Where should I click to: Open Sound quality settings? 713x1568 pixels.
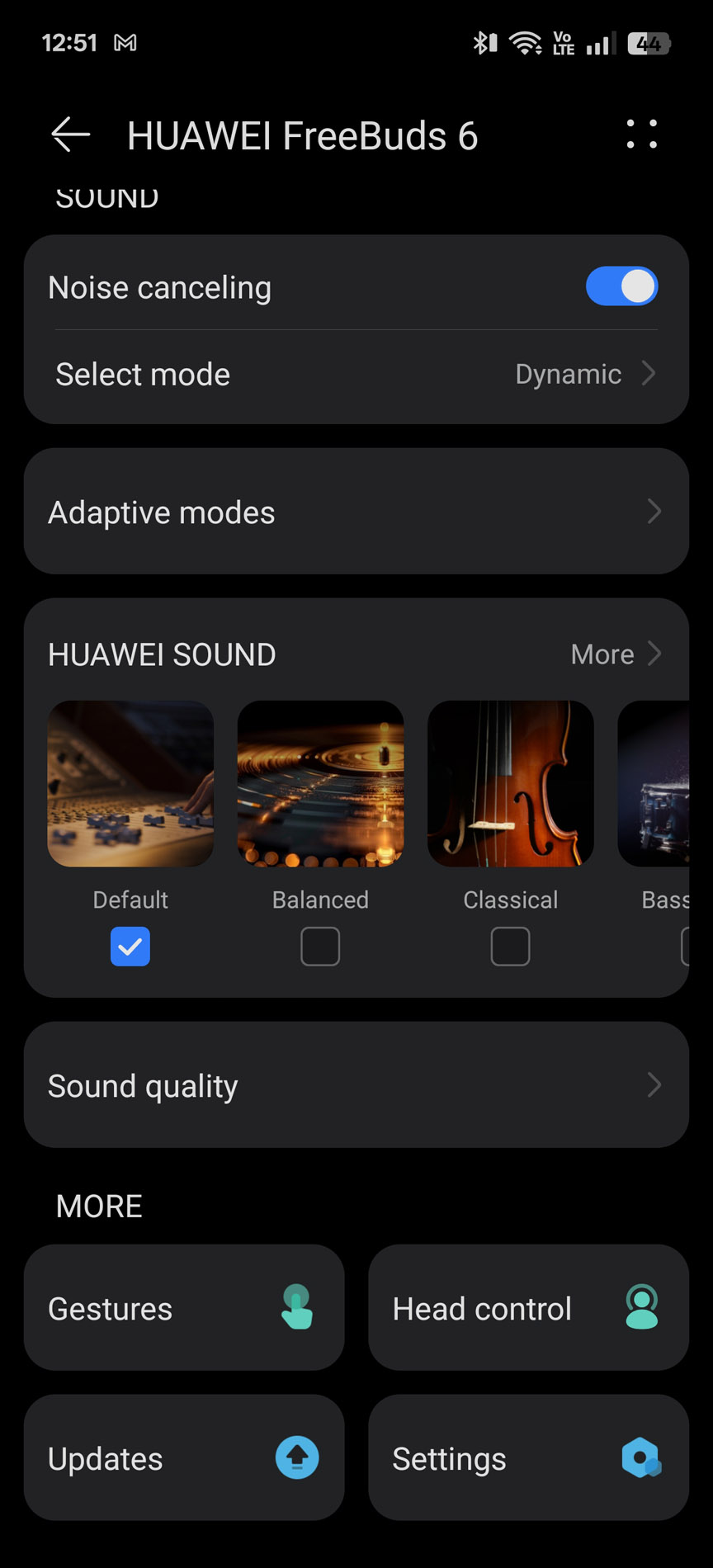click(356, 1085)
